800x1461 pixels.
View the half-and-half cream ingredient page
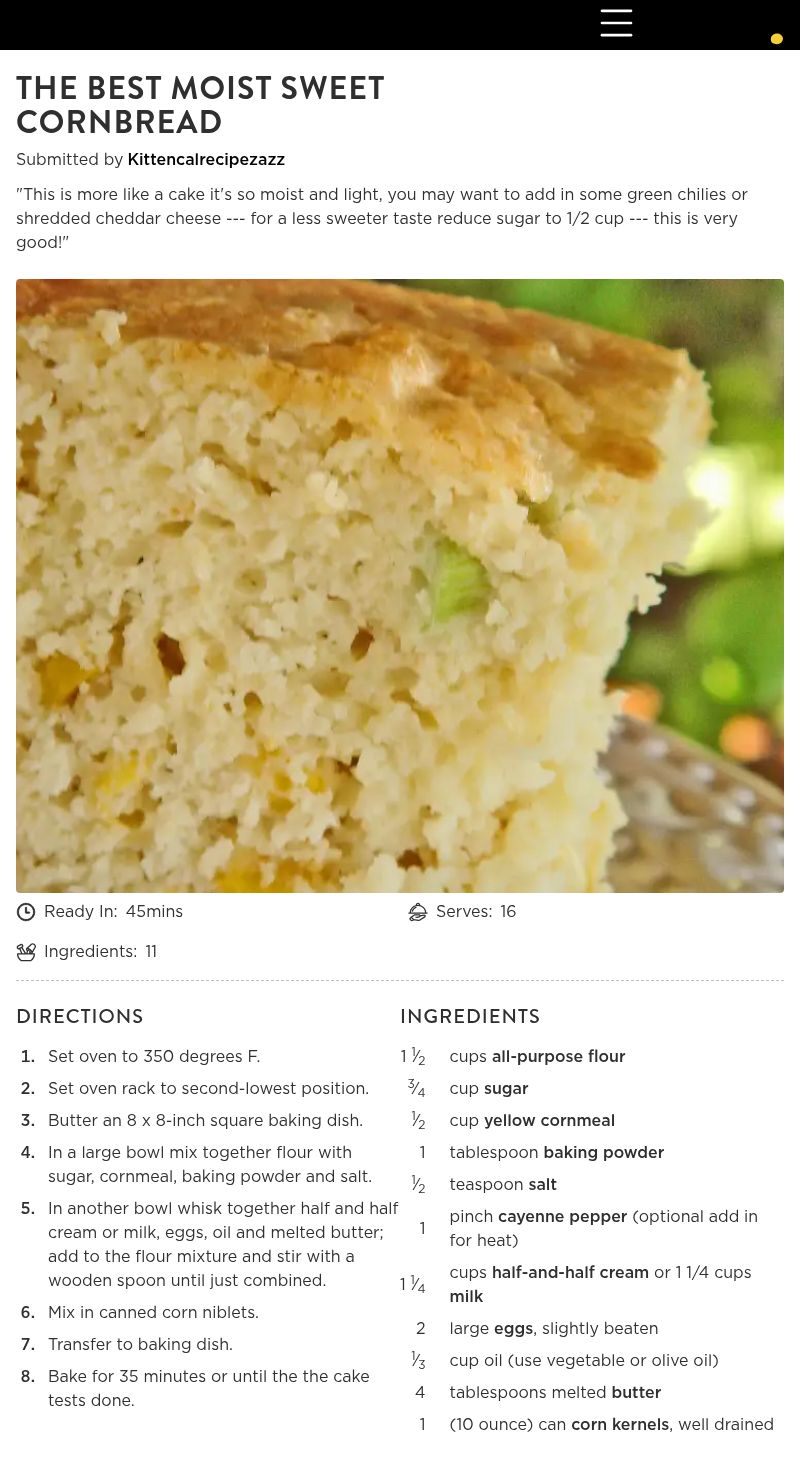click(x=570, y=1273)
